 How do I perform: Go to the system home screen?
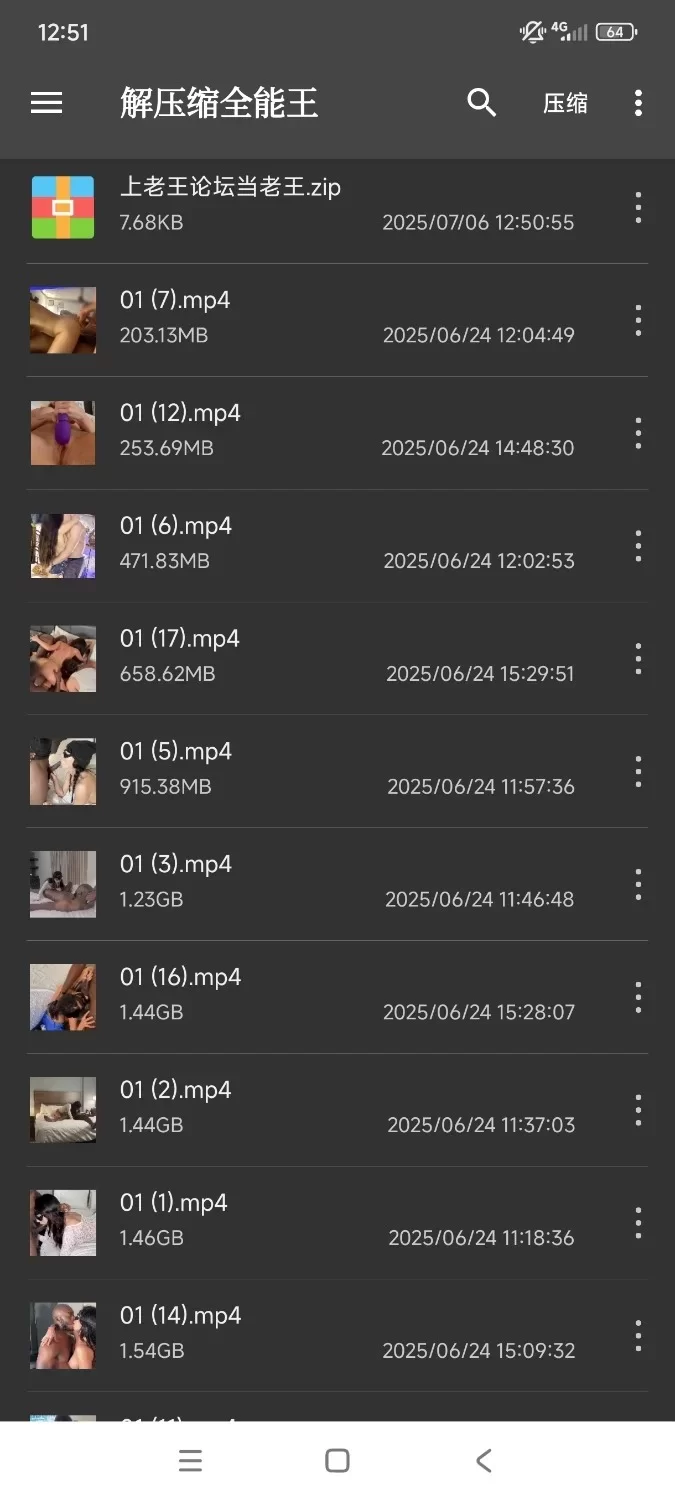pyautogui.click(x=337, y=1461)
